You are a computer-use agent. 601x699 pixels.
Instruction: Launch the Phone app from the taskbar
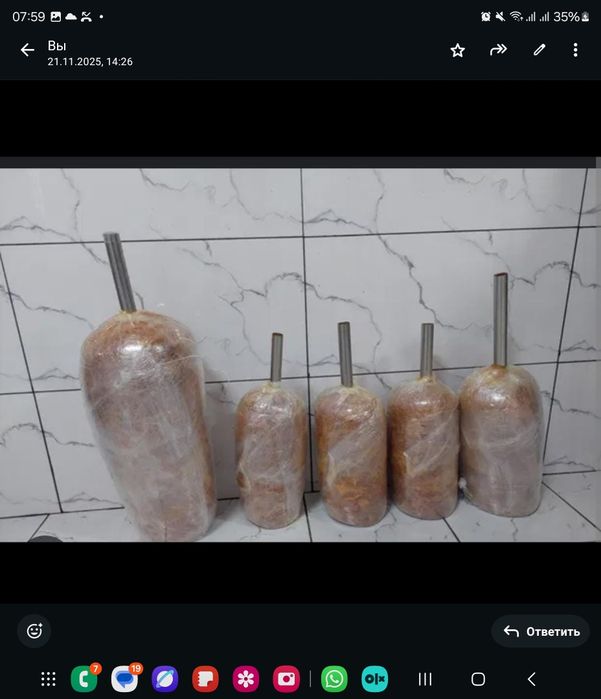84,679
